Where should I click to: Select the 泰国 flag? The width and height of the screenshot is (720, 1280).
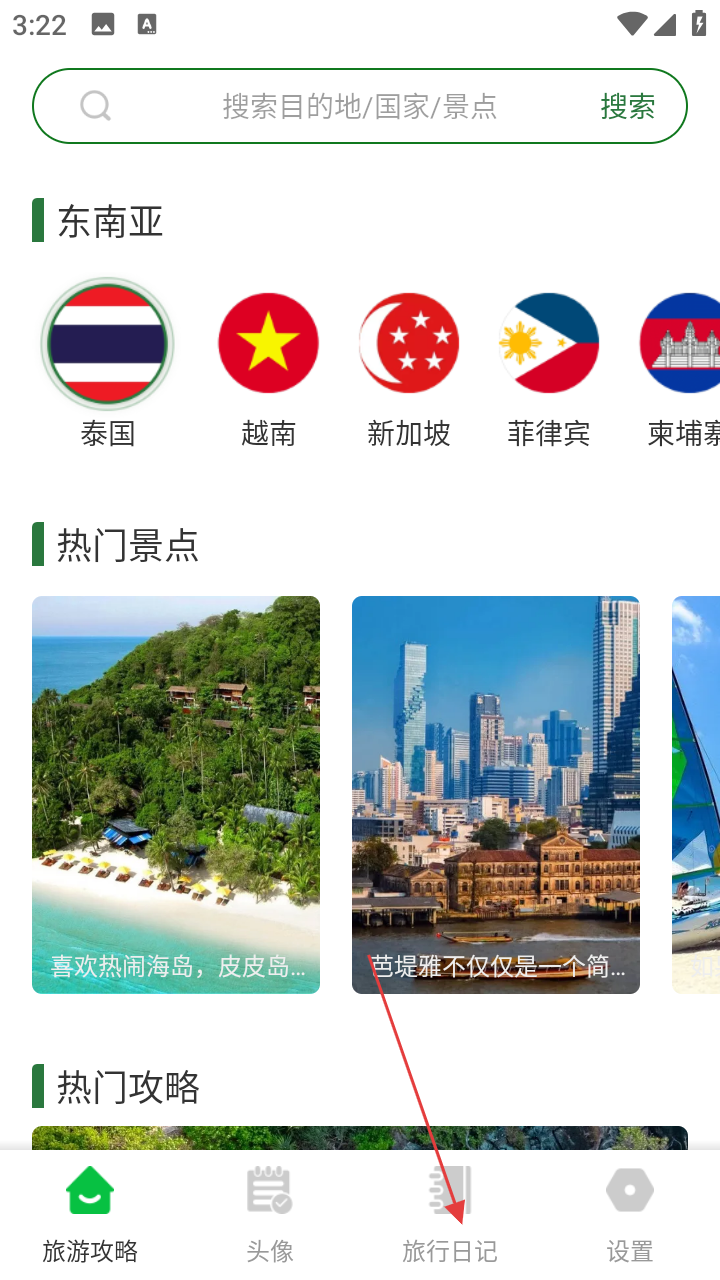point(107,345)
